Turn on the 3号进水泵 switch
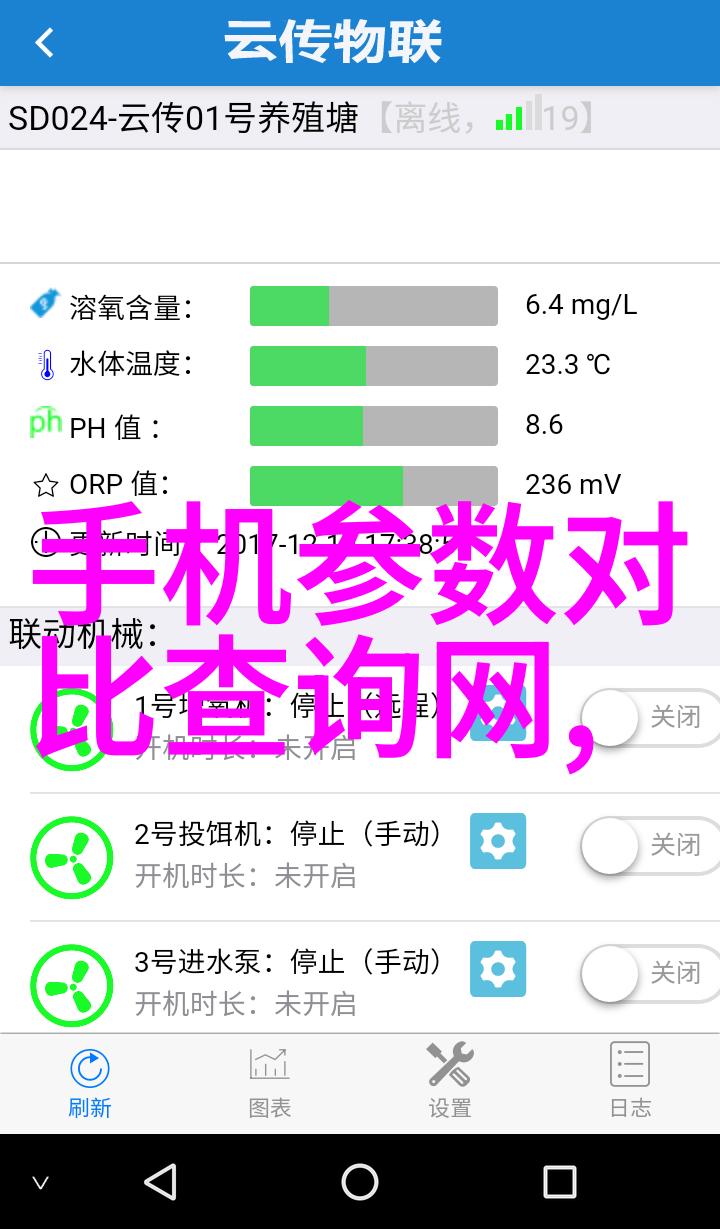720x1229 pixels. point(650,973)
